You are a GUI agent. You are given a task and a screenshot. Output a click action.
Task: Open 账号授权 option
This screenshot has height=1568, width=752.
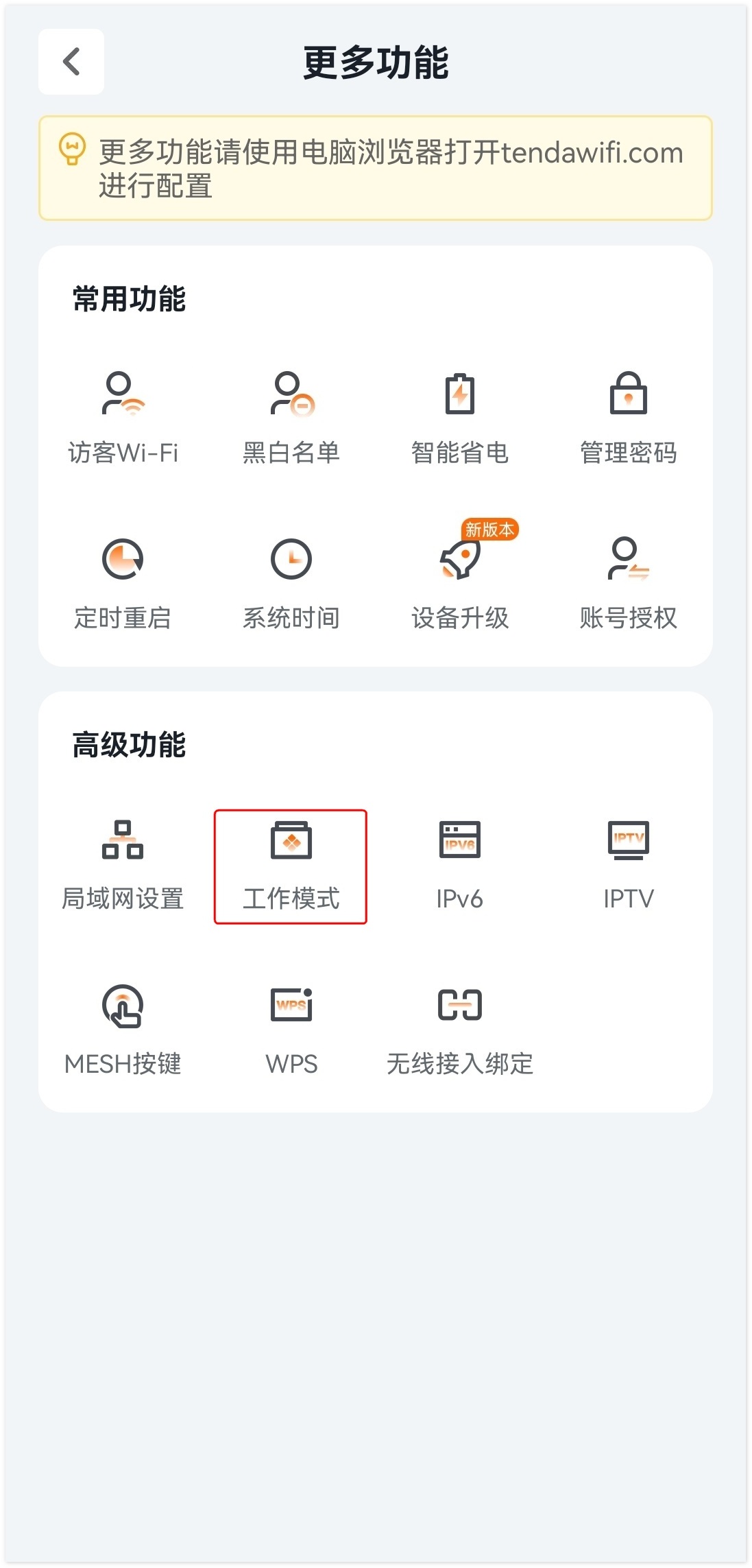click(628, 583)
